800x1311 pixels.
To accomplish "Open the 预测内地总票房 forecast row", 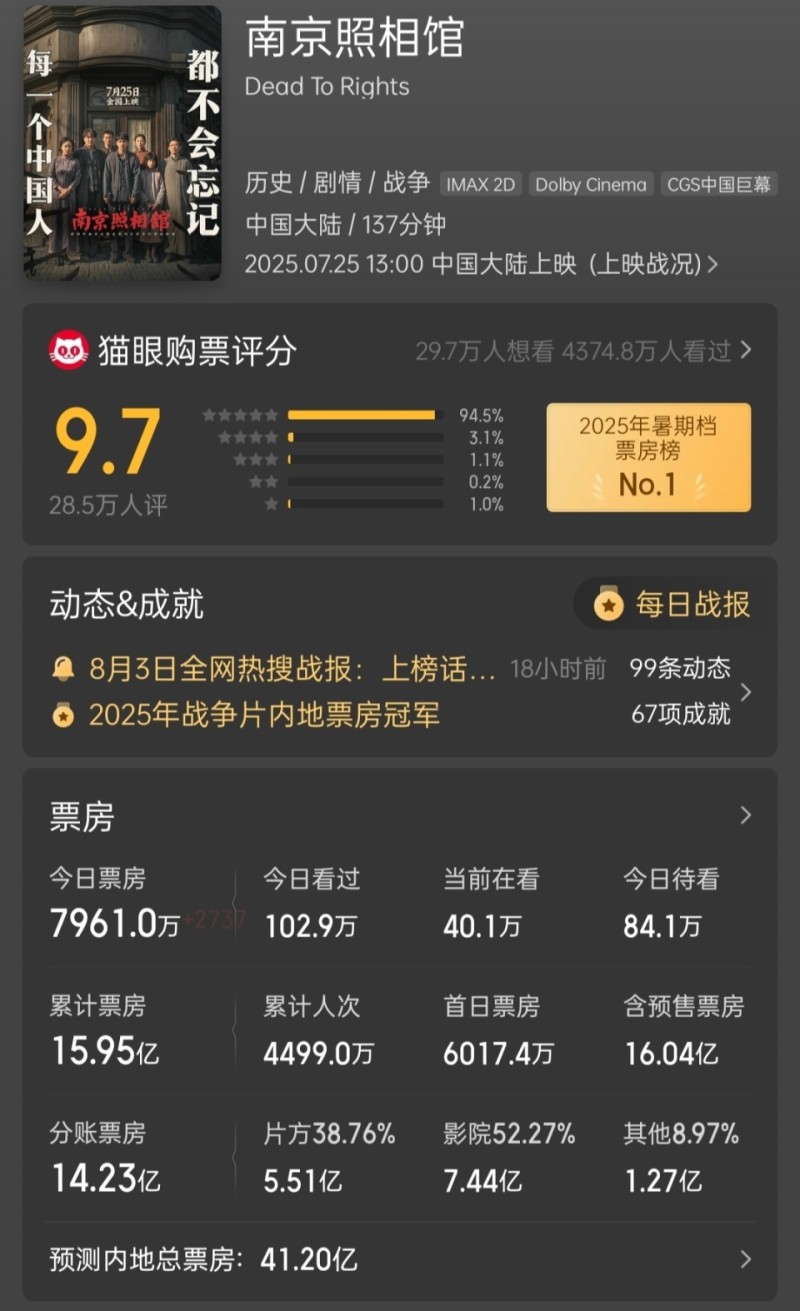I will (400, 1259).
